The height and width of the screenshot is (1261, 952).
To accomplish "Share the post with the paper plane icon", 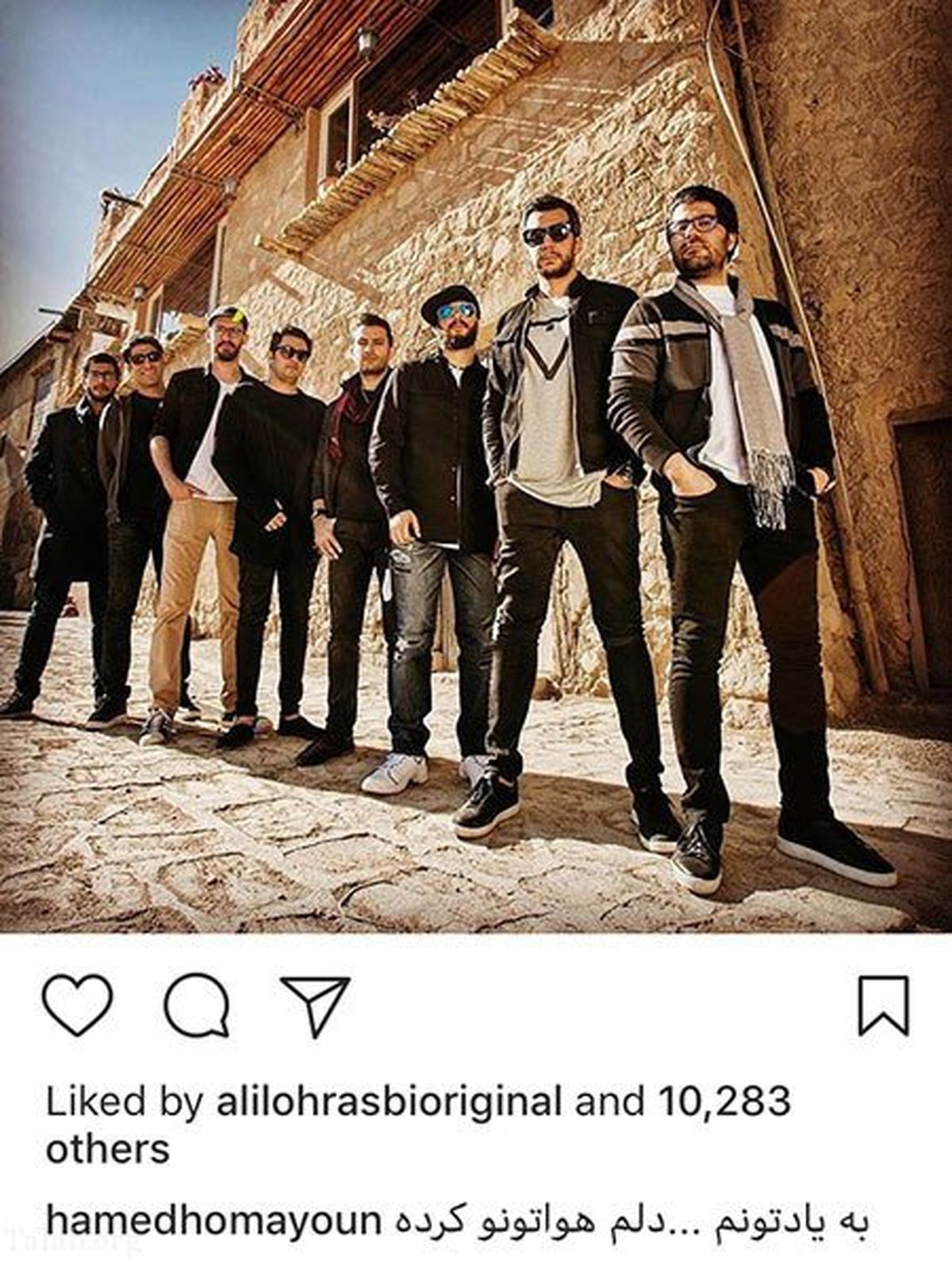I will (315, 1005).
